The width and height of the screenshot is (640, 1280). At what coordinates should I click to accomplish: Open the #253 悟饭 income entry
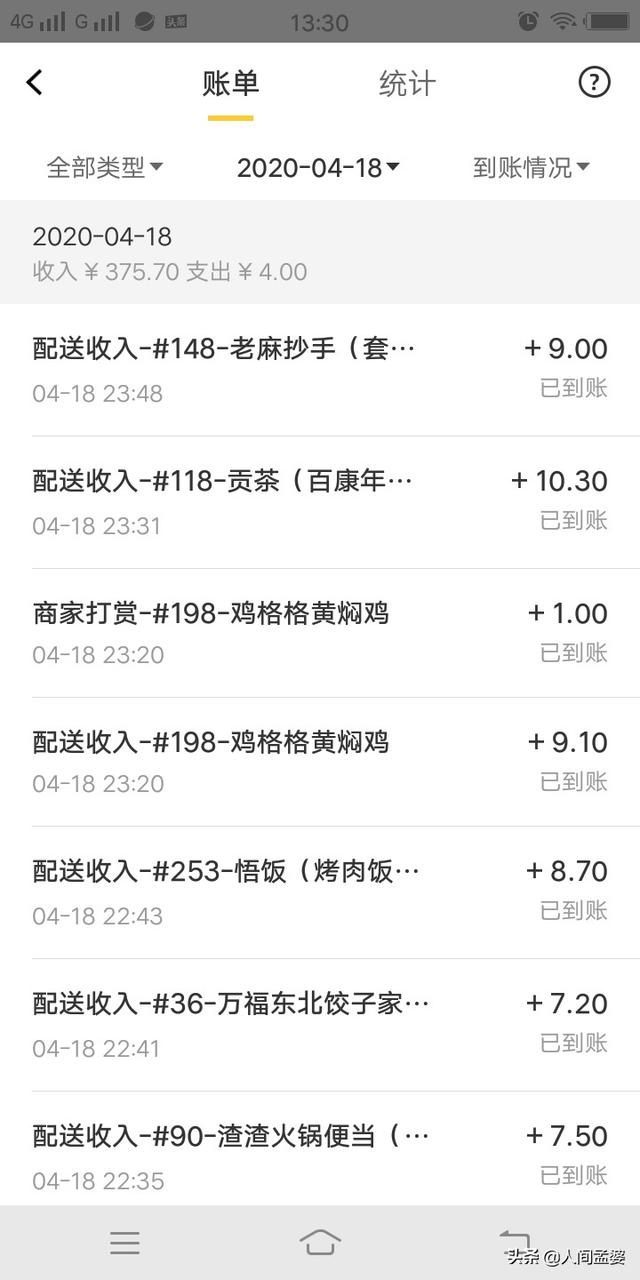320,893
